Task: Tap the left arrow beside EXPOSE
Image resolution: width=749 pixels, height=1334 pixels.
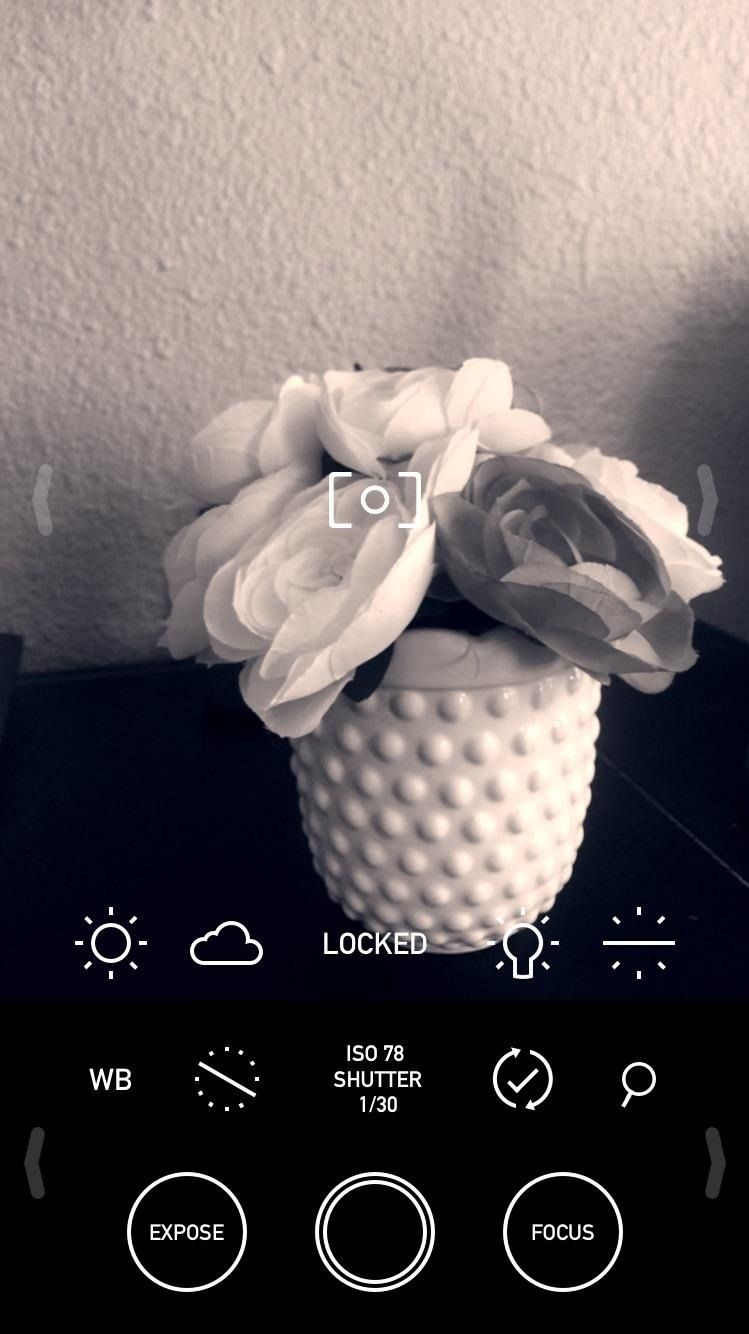Action: pos(36,1162)
